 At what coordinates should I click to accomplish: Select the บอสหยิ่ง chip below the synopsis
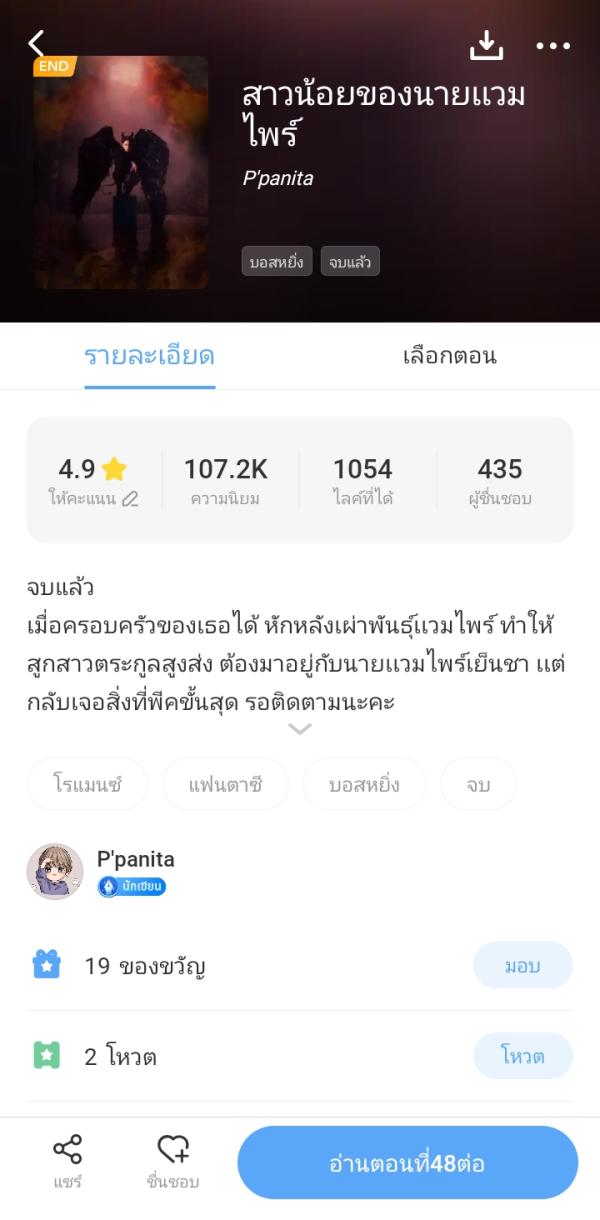pyautogui.click(x=364, y=784)
